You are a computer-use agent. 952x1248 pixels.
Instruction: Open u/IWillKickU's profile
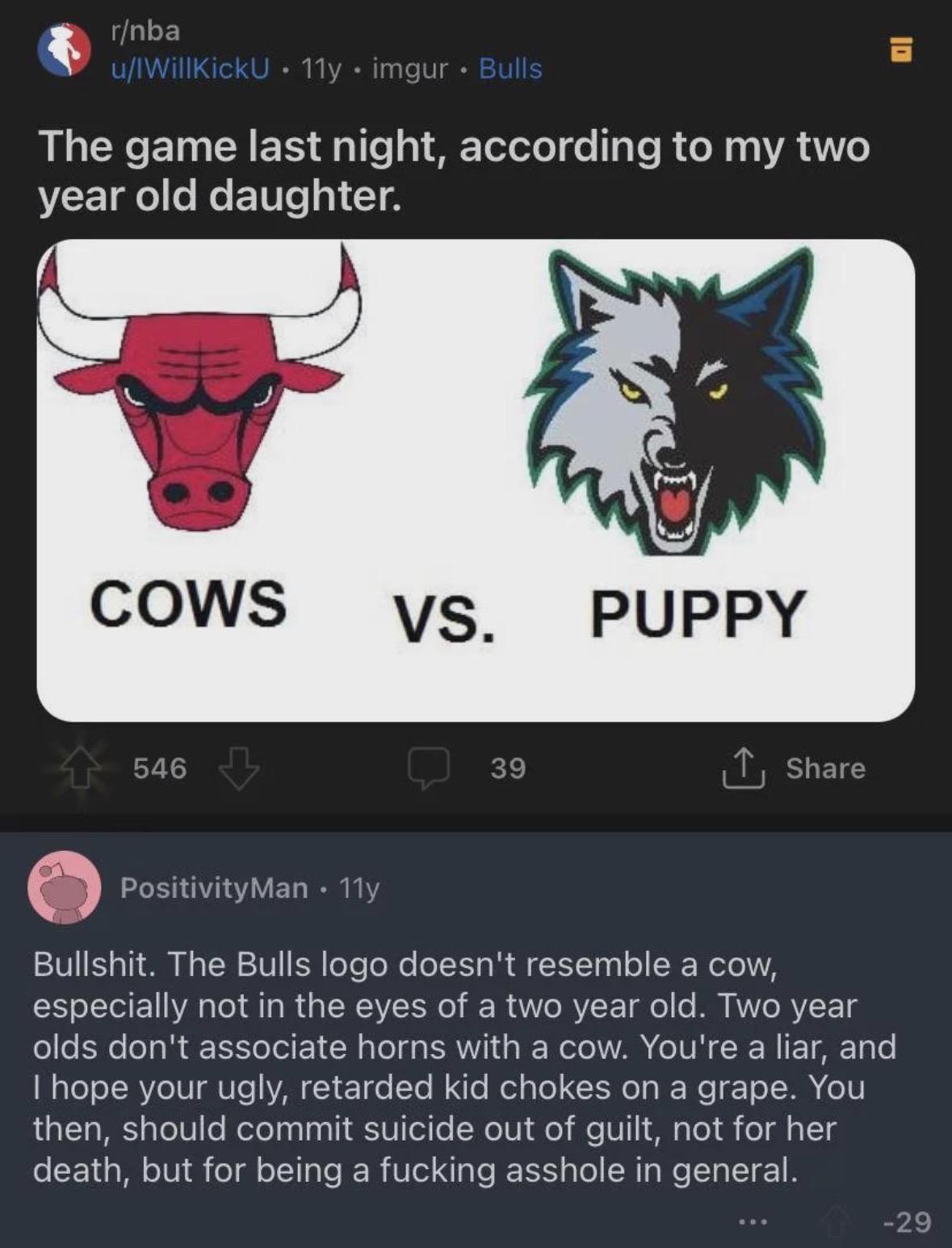pos(190,69)
